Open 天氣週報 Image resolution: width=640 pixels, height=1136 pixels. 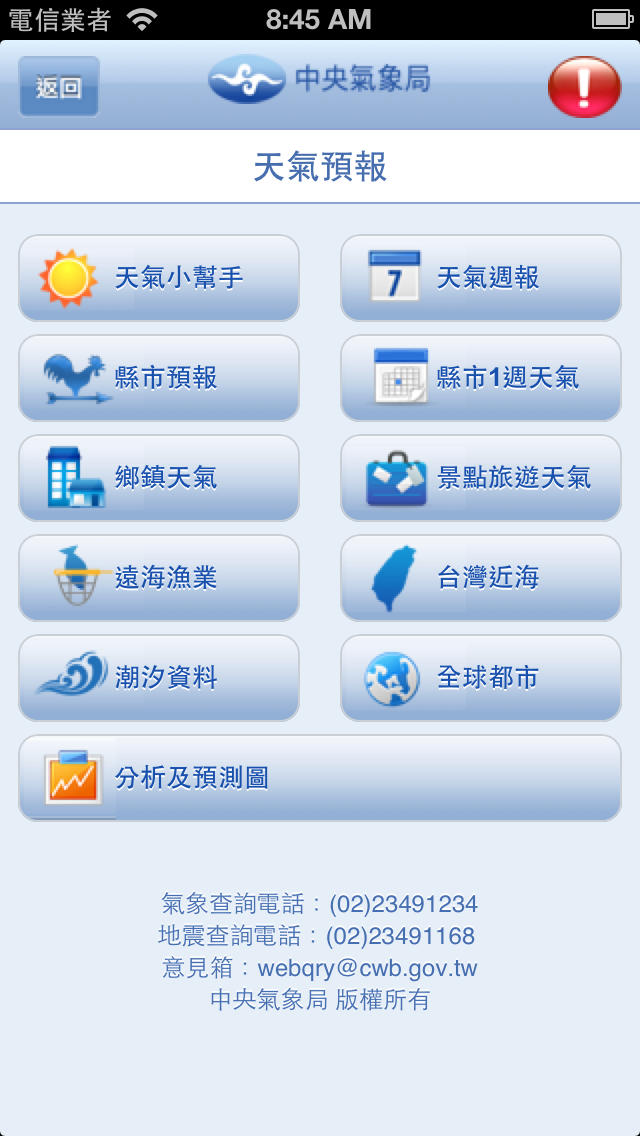481,277
